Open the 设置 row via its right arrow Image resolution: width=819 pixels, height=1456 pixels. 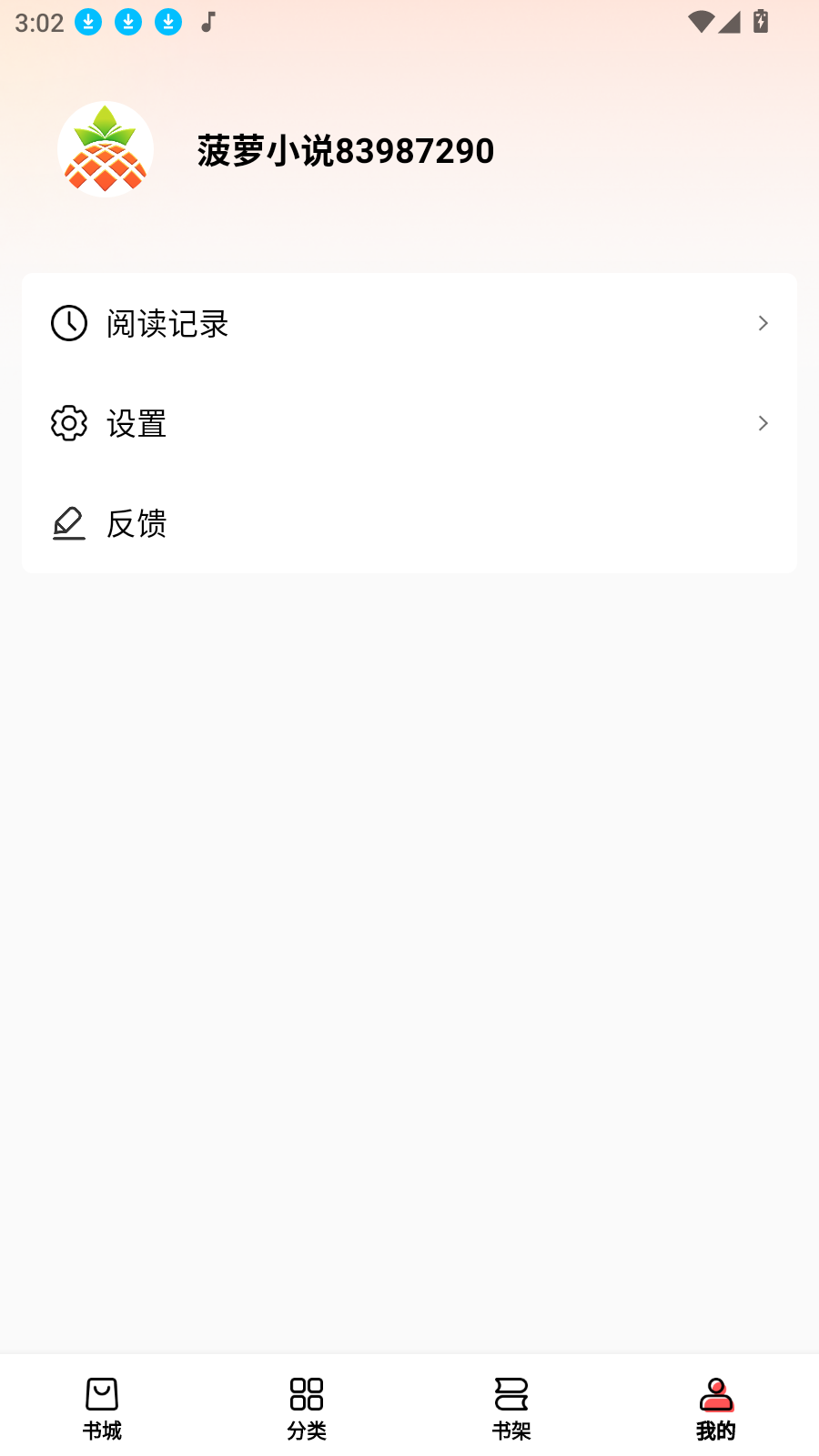click(763, 423)
